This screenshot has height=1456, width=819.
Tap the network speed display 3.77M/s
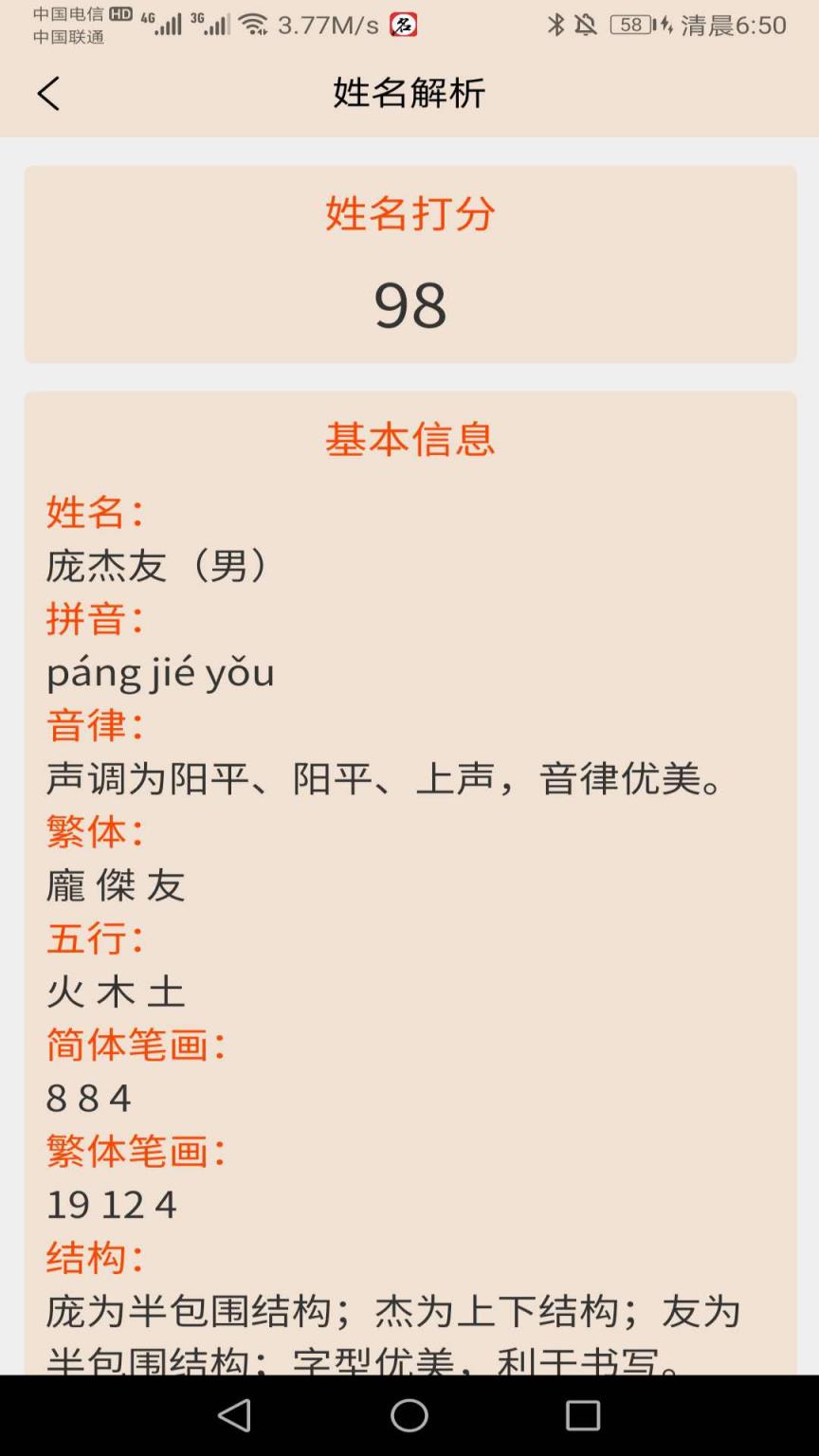click(x=328, y=27)
